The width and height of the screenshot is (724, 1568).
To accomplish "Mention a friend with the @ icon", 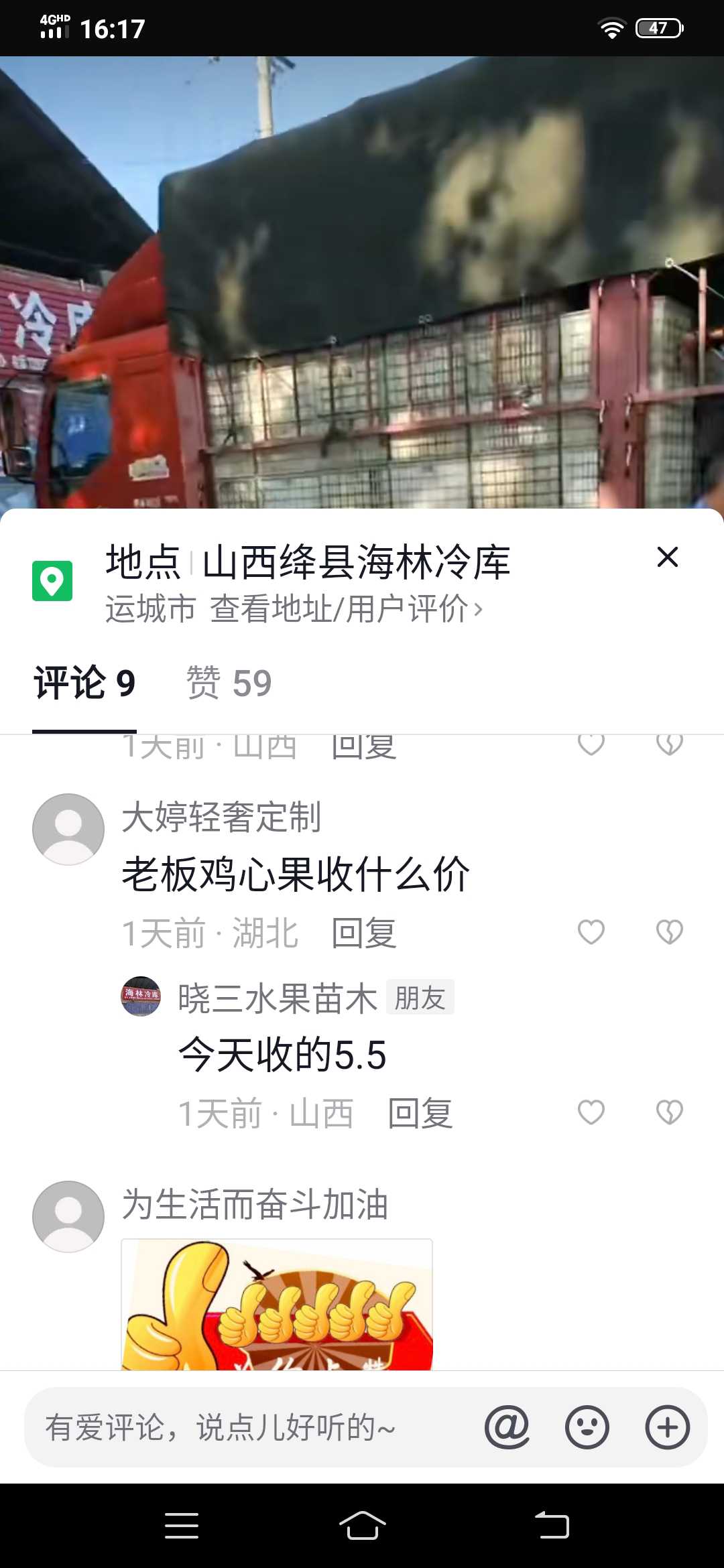I will 507,1427.
